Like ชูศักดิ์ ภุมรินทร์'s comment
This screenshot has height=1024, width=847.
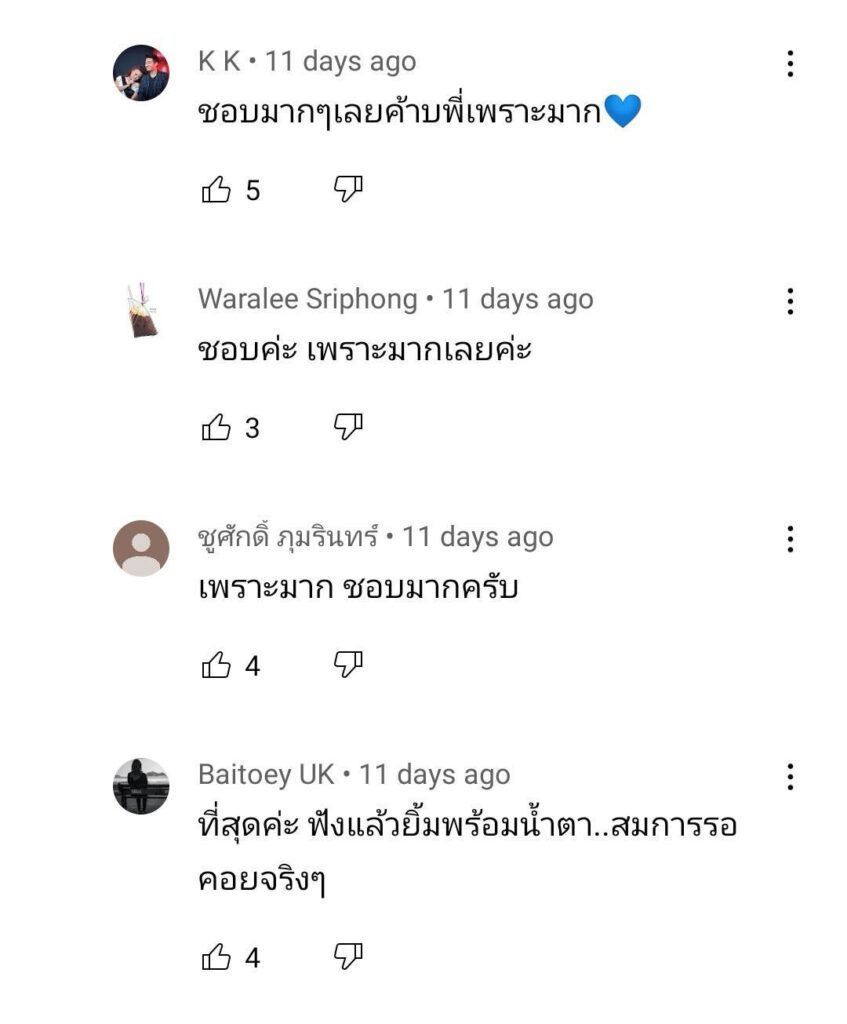216,666
